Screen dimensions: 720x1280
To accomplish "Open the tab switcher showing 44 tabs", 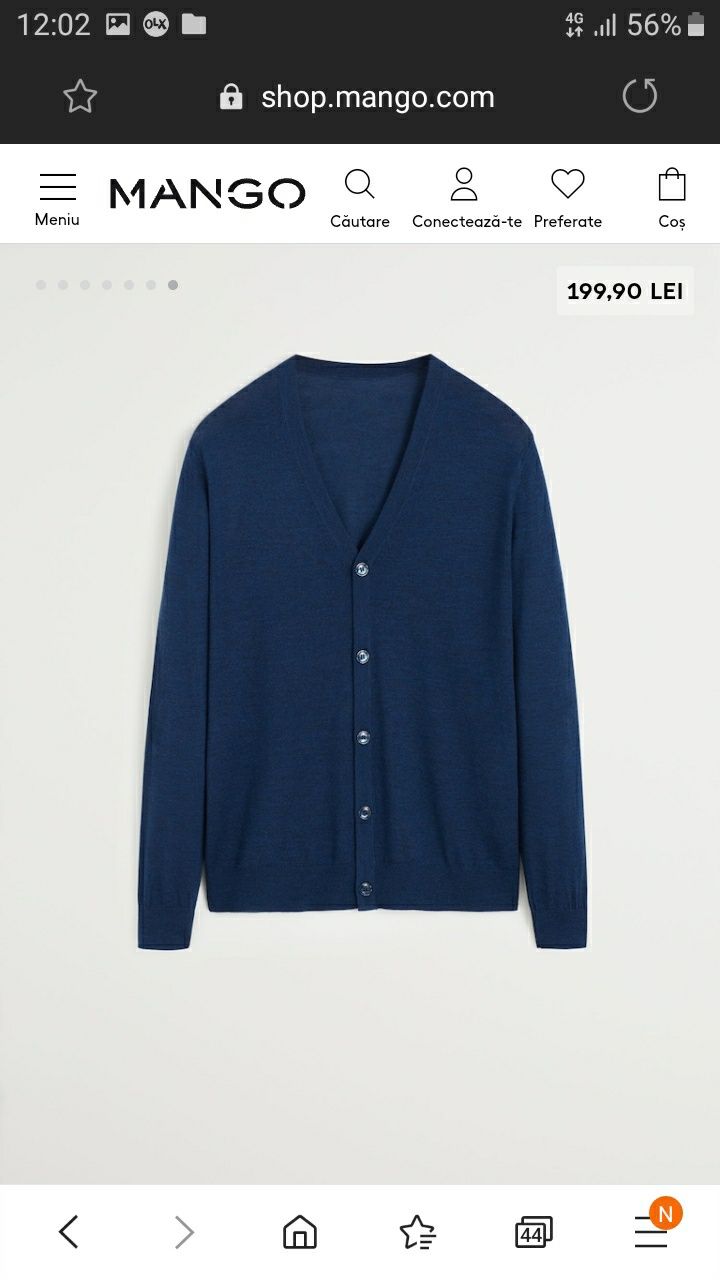I will pos(533,1232).
